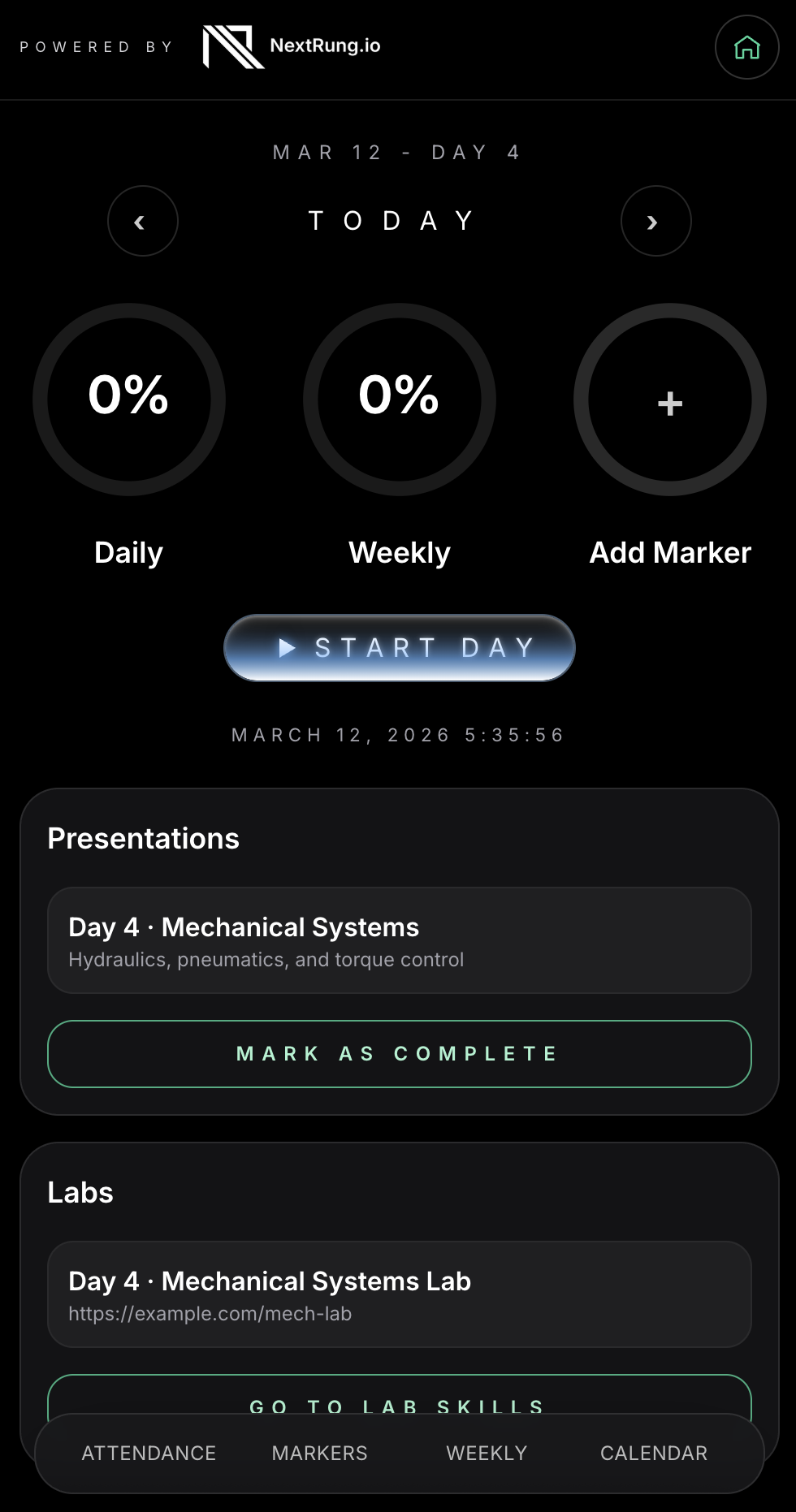796x1512 pixels.
Task: Open the mech-lab example link
Action: (x=210, y=1313)
